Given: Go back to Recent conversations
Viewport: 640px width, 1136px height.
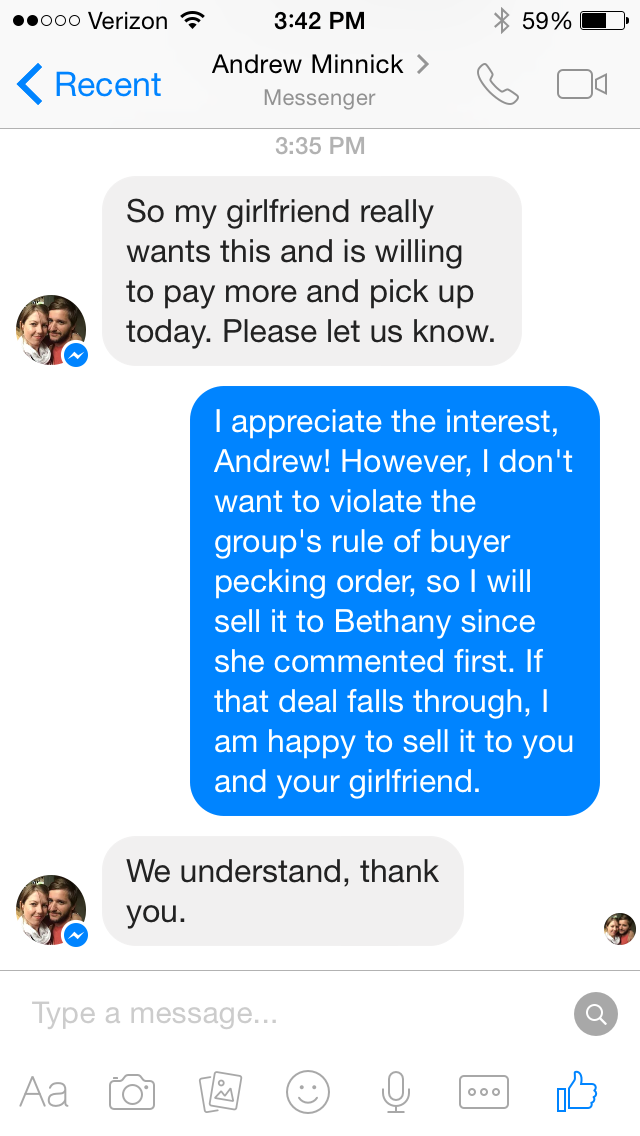Looking at the screenshot, I should coord(90,85).
